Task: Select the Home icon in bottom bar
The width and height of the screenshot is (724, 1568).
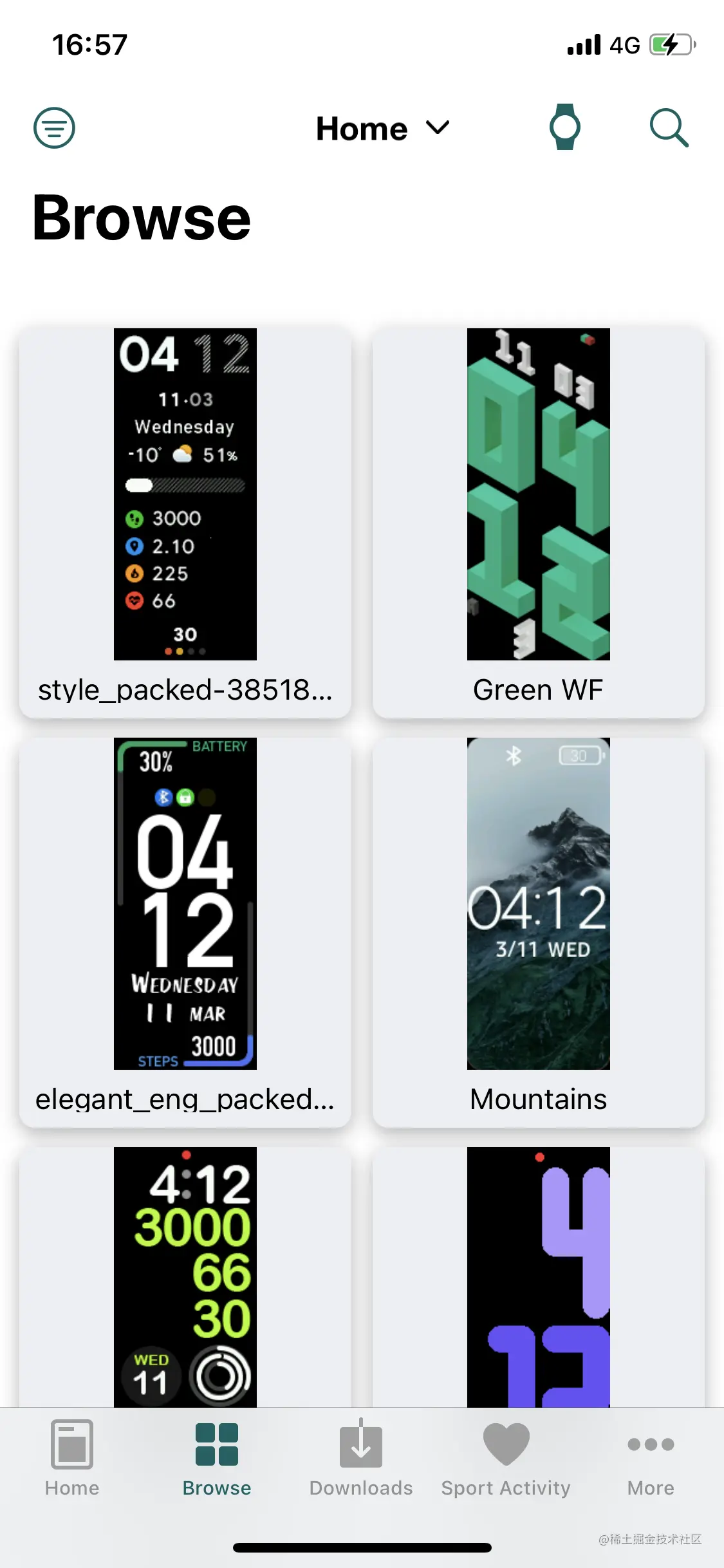Action: [71, 1444]
